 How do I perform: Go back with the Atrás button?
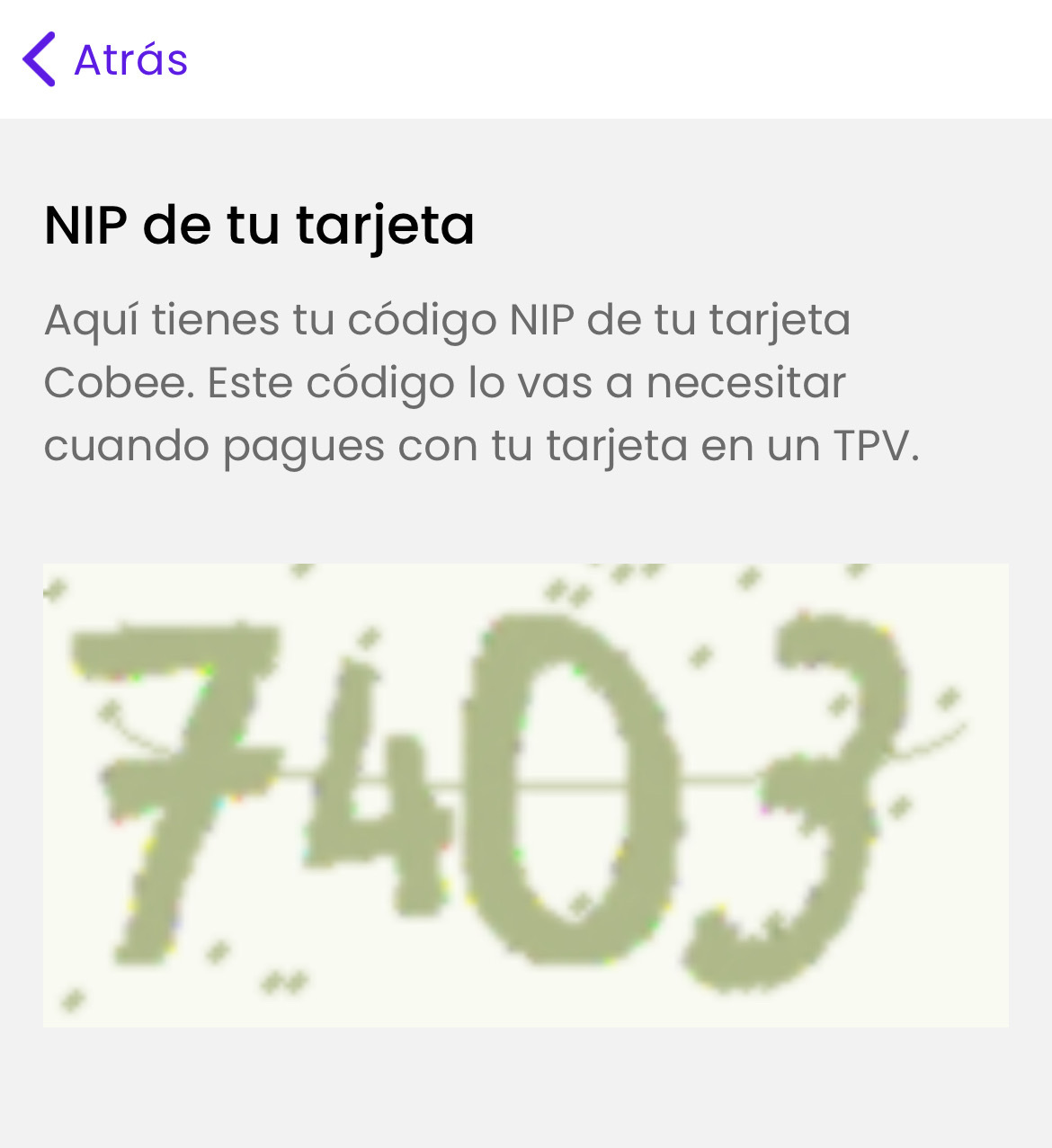[106, 59]
